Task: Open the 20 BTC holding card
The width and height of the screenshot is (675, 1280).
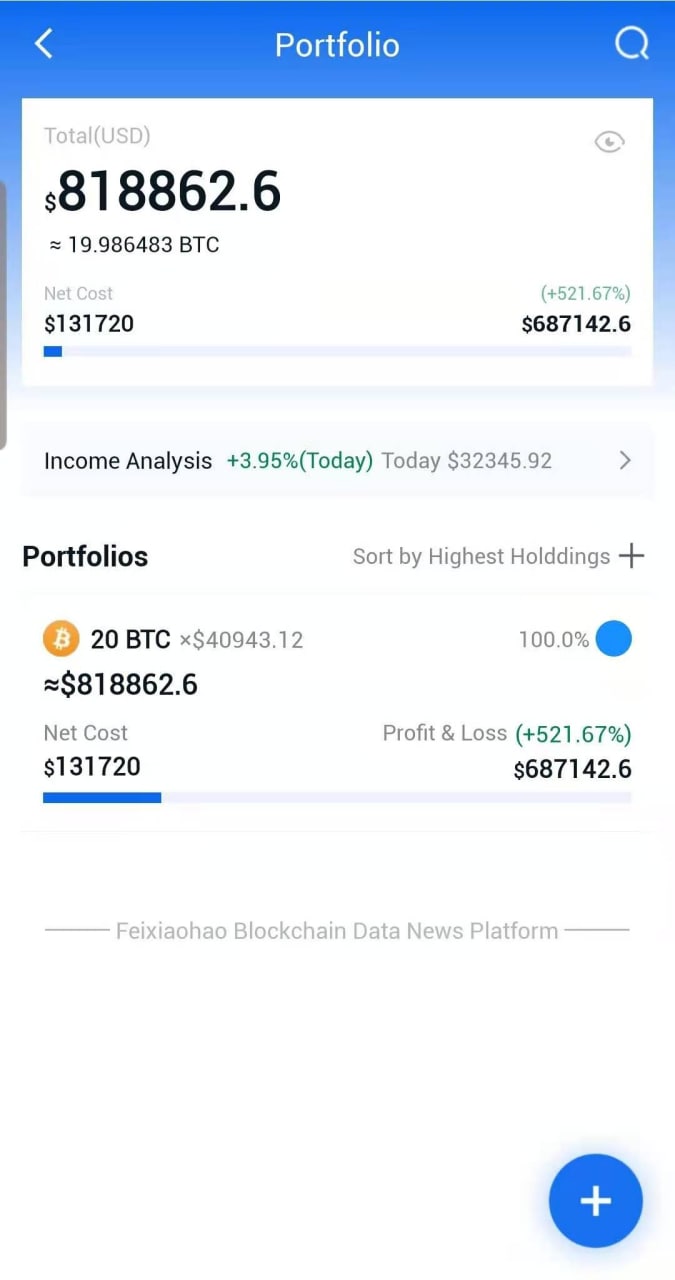Action: pyautogui.click(x=338, y=712)
